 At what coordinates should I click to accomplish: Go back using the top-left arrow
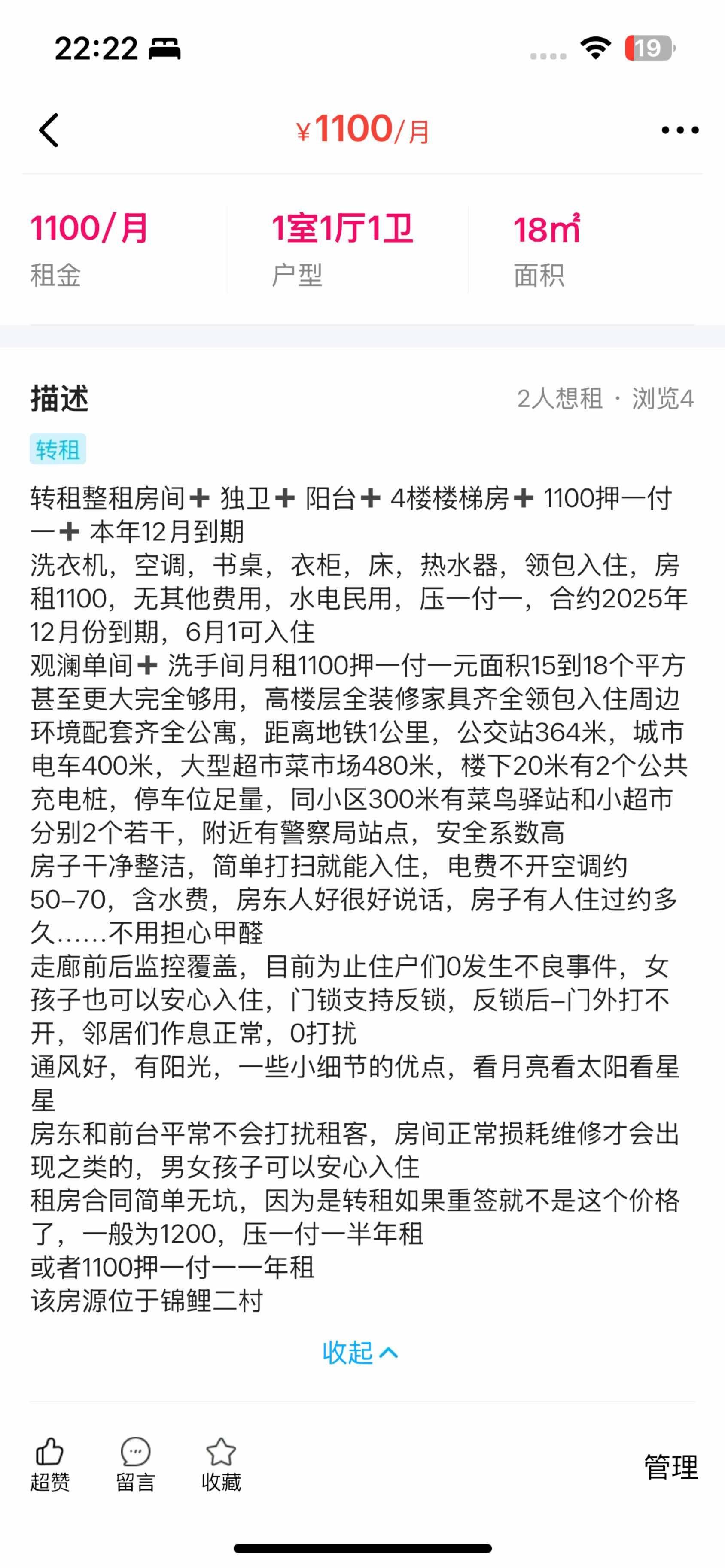(49, 130)
